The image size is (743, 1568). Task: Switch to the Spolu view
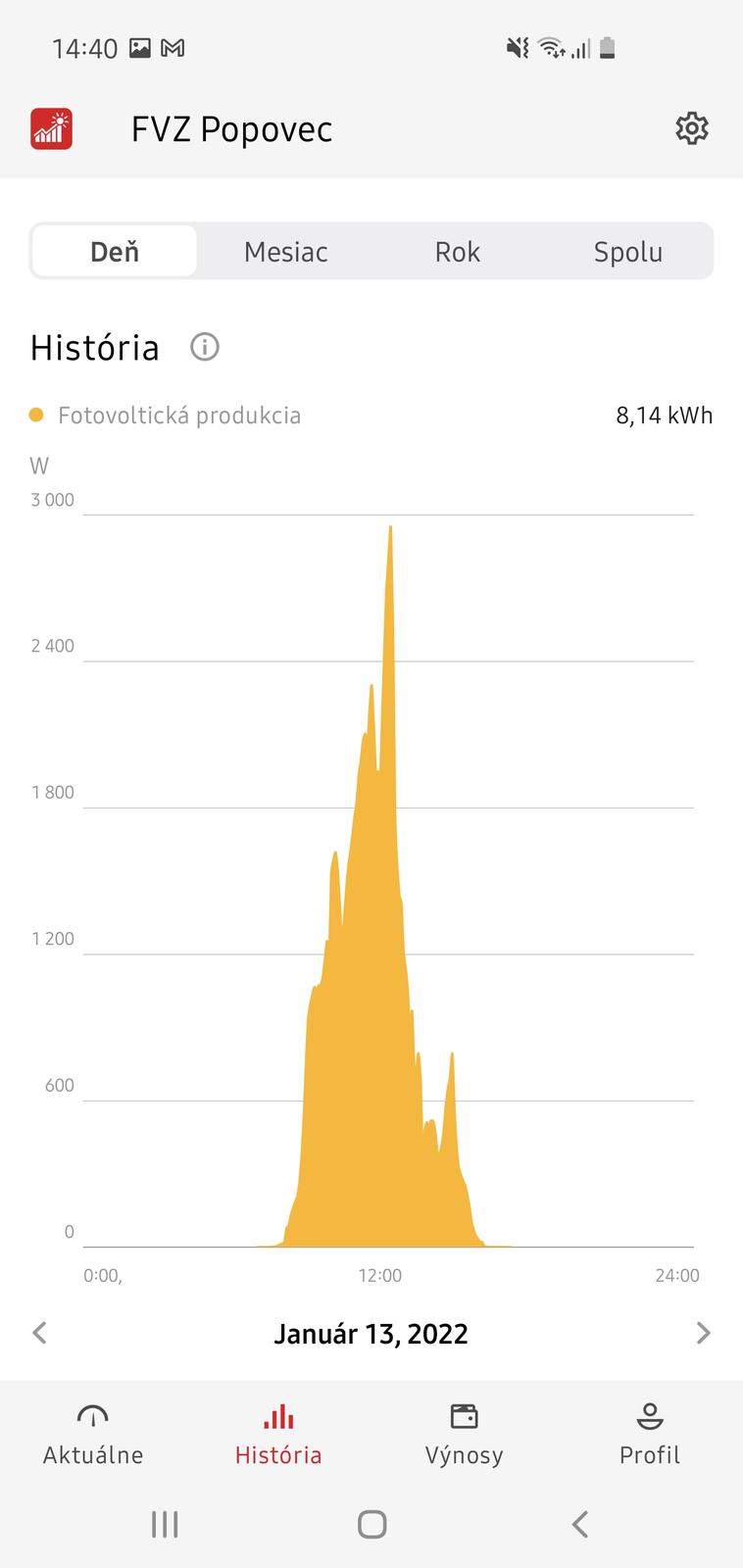click(627, 252)
